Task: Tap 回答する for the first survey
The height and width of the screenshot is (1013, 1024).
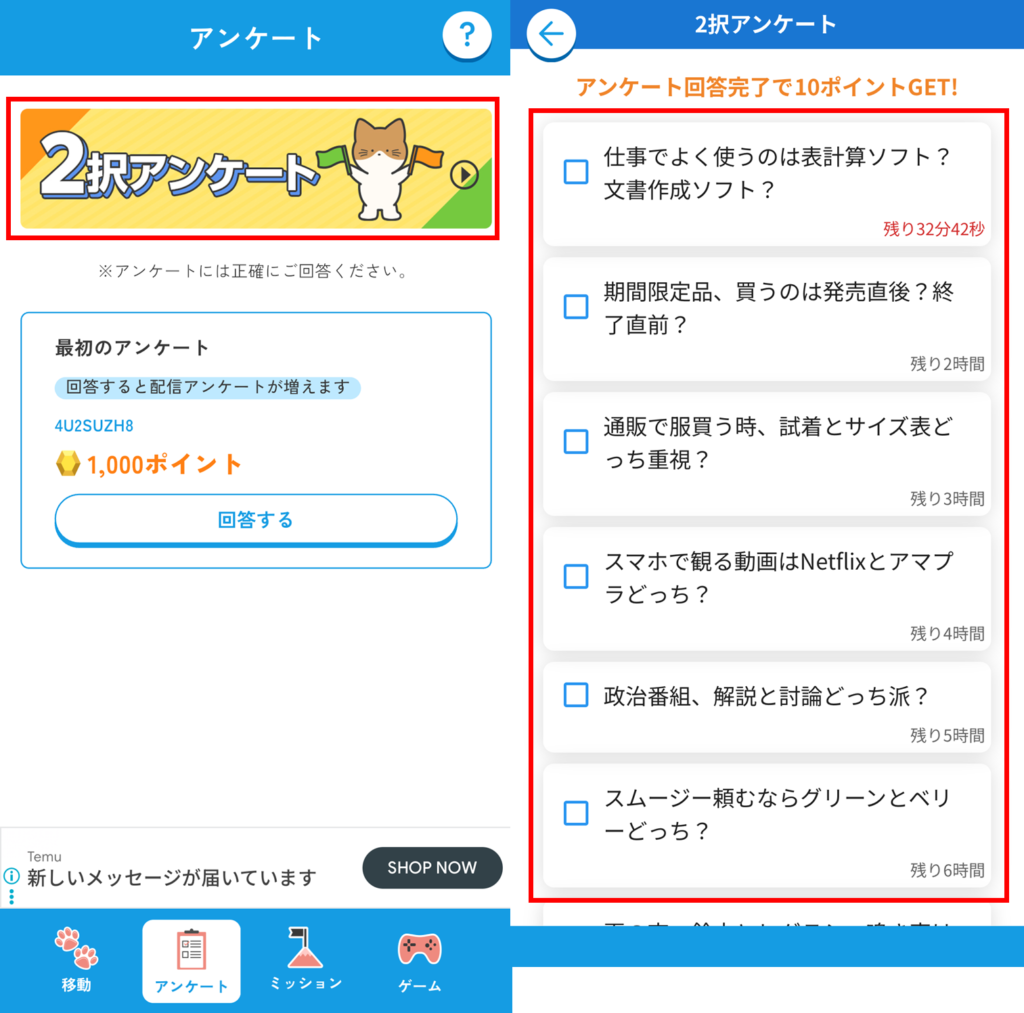Action: 255,520
